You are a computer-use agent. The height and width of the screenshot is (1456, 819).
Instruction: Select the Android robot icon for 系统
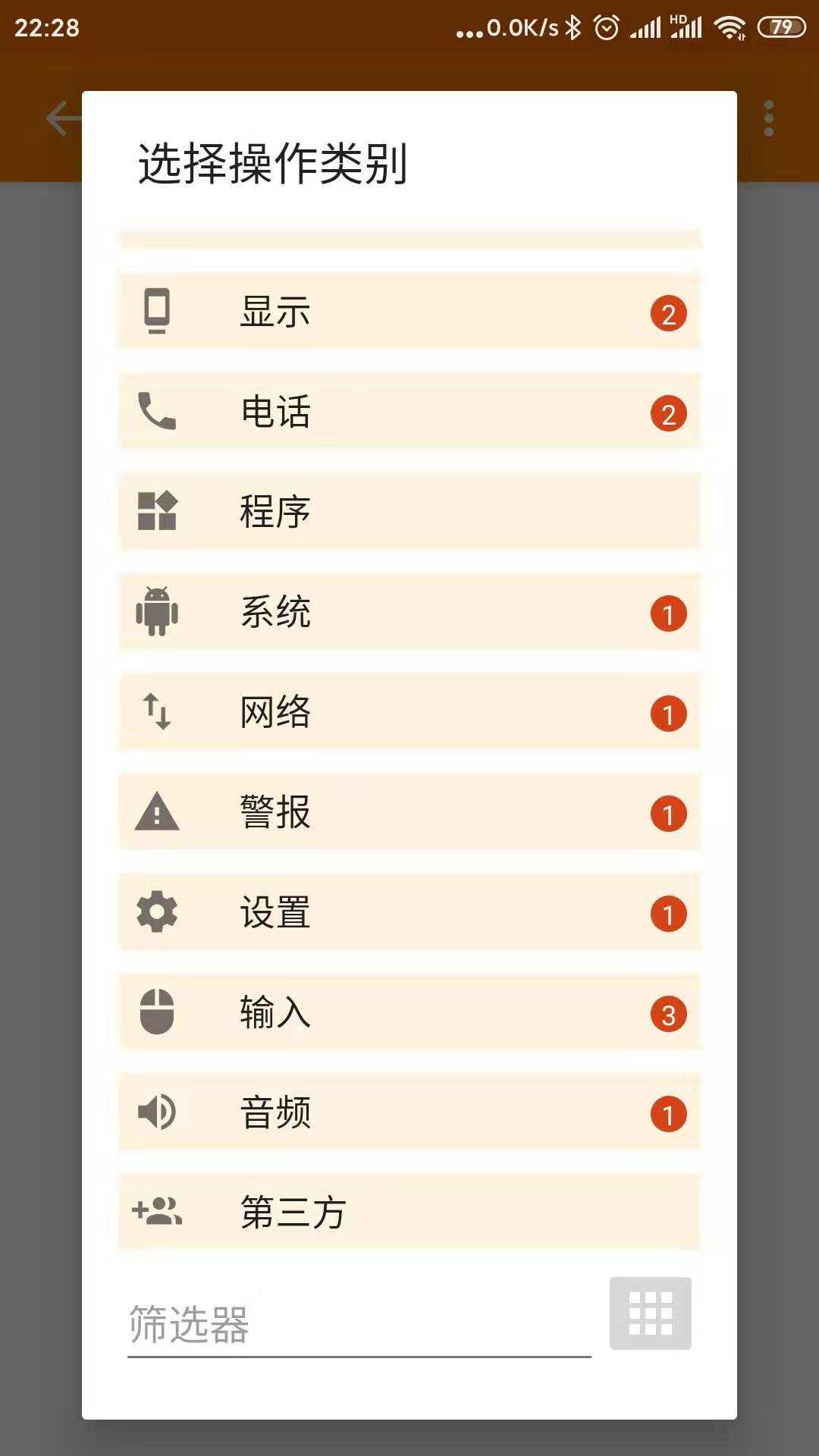click(155, 612)
